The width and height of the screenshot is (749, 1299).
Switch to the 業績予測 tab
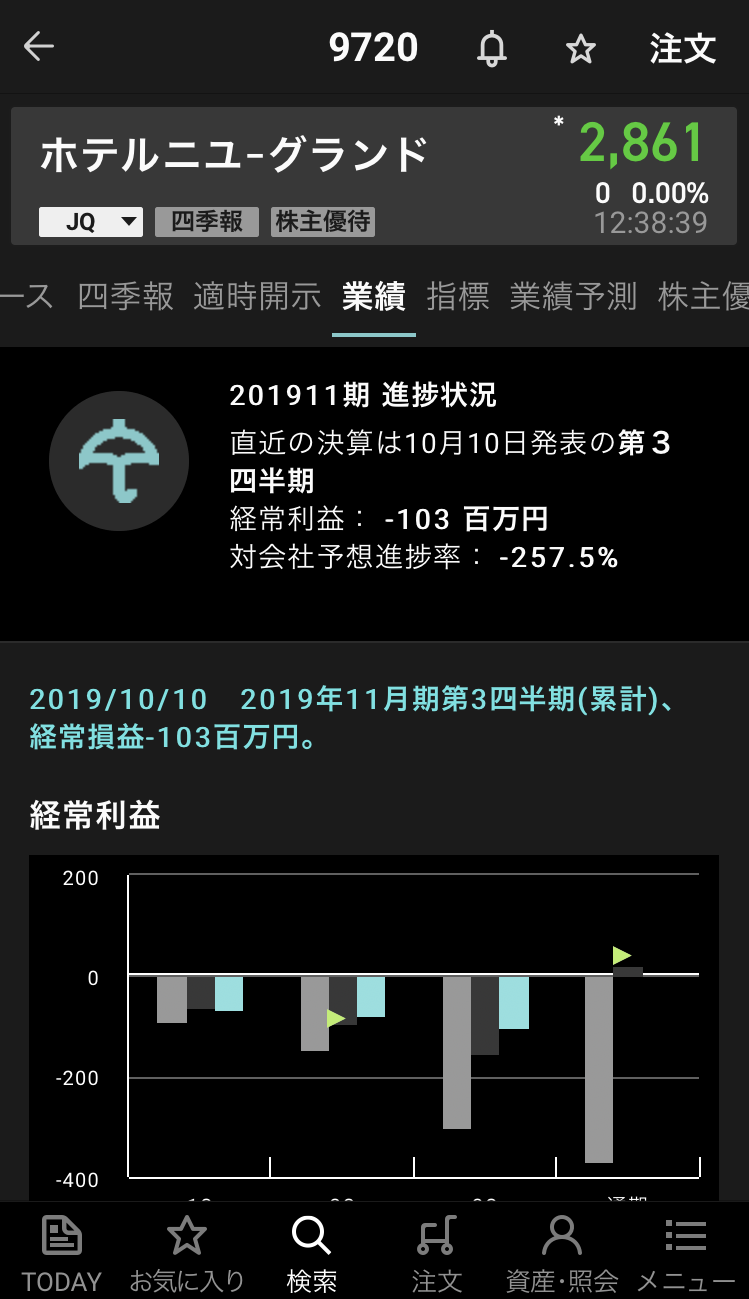click(574, 296)
